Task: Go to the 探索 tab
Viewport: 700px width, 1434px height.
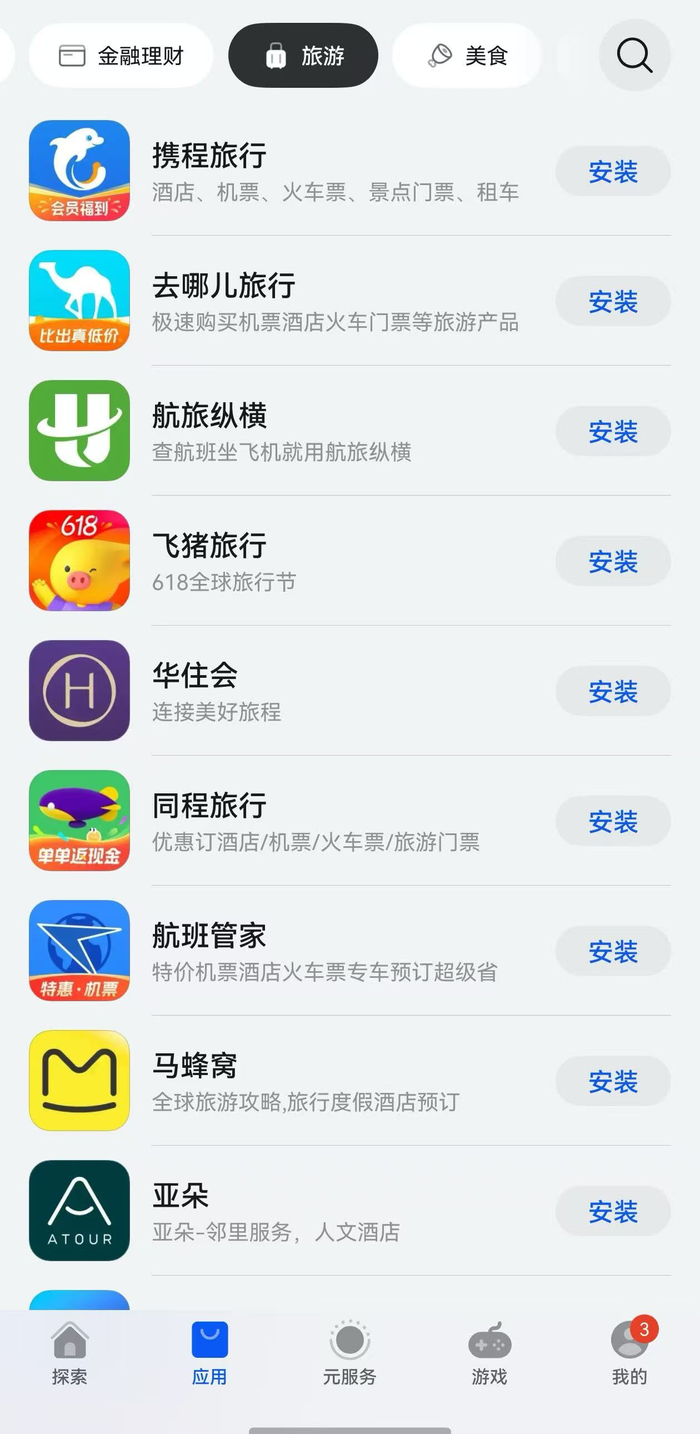Action: [x=70, y=1354]
